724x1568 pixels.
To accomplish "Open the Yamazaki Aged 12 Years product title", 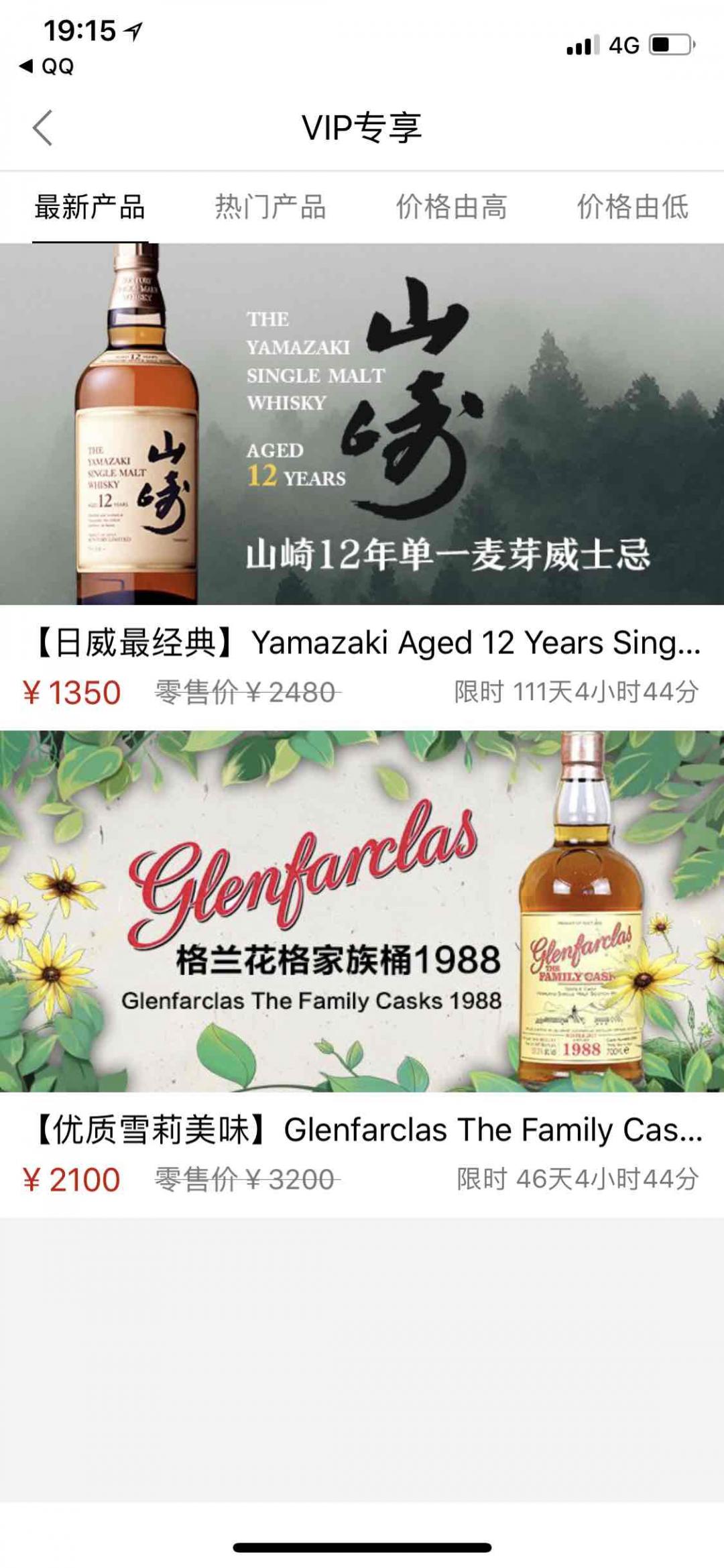I will click(362, 644).
